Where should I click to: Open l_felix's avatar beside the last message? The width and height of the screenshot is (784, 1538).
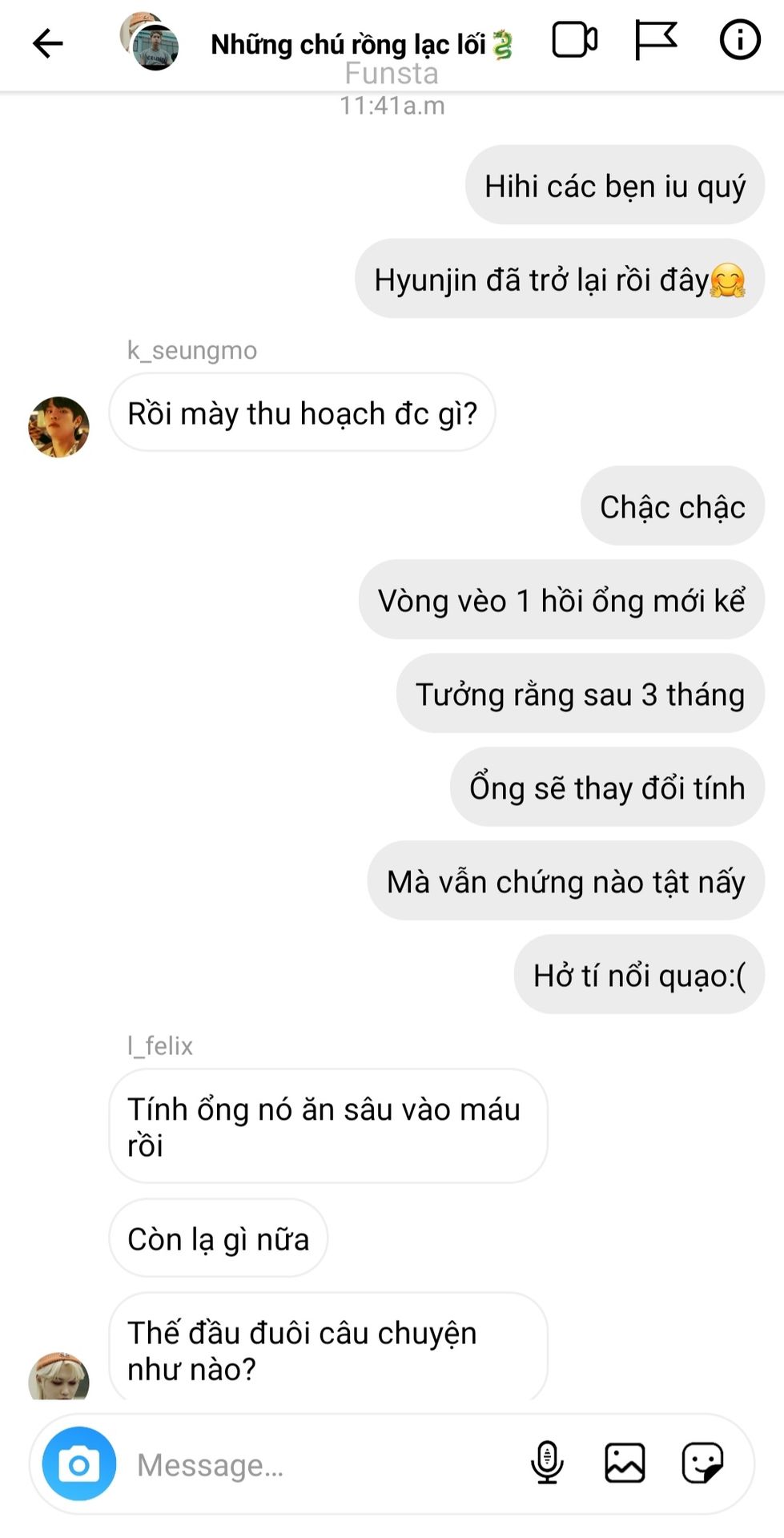pos(59,1377)
